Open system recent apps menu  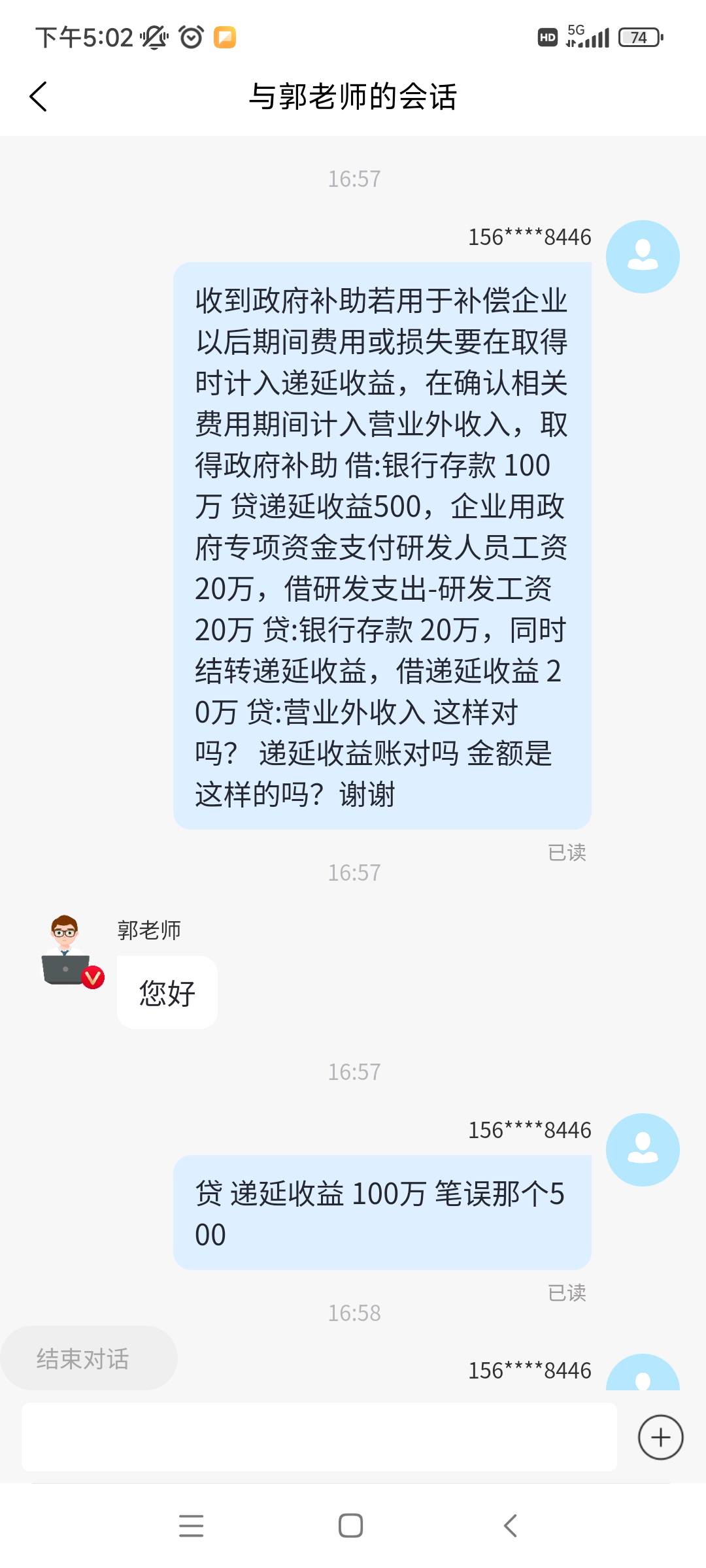191,1526
